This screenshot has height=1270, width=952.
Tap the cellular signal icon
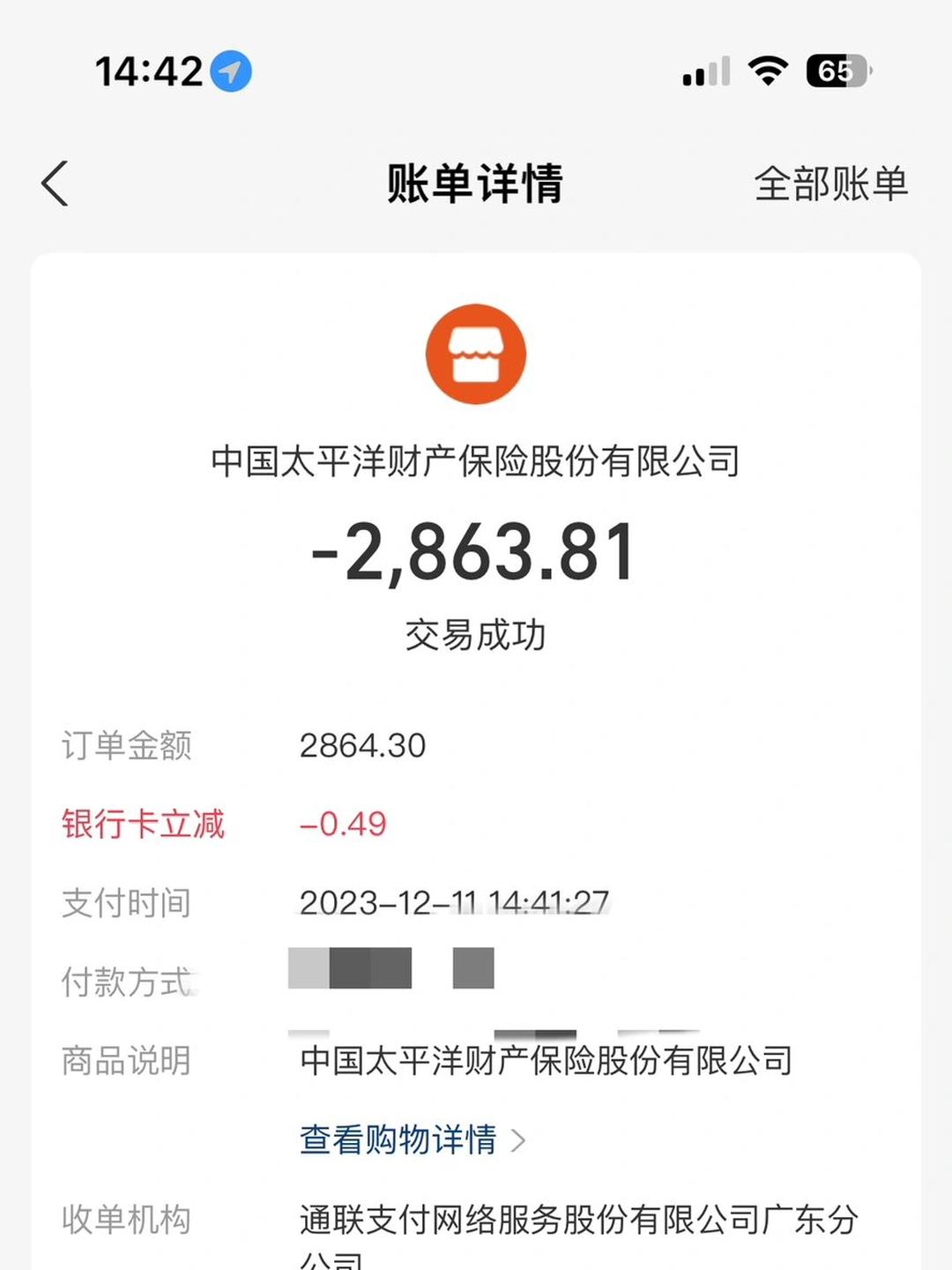tap(701, 71)
